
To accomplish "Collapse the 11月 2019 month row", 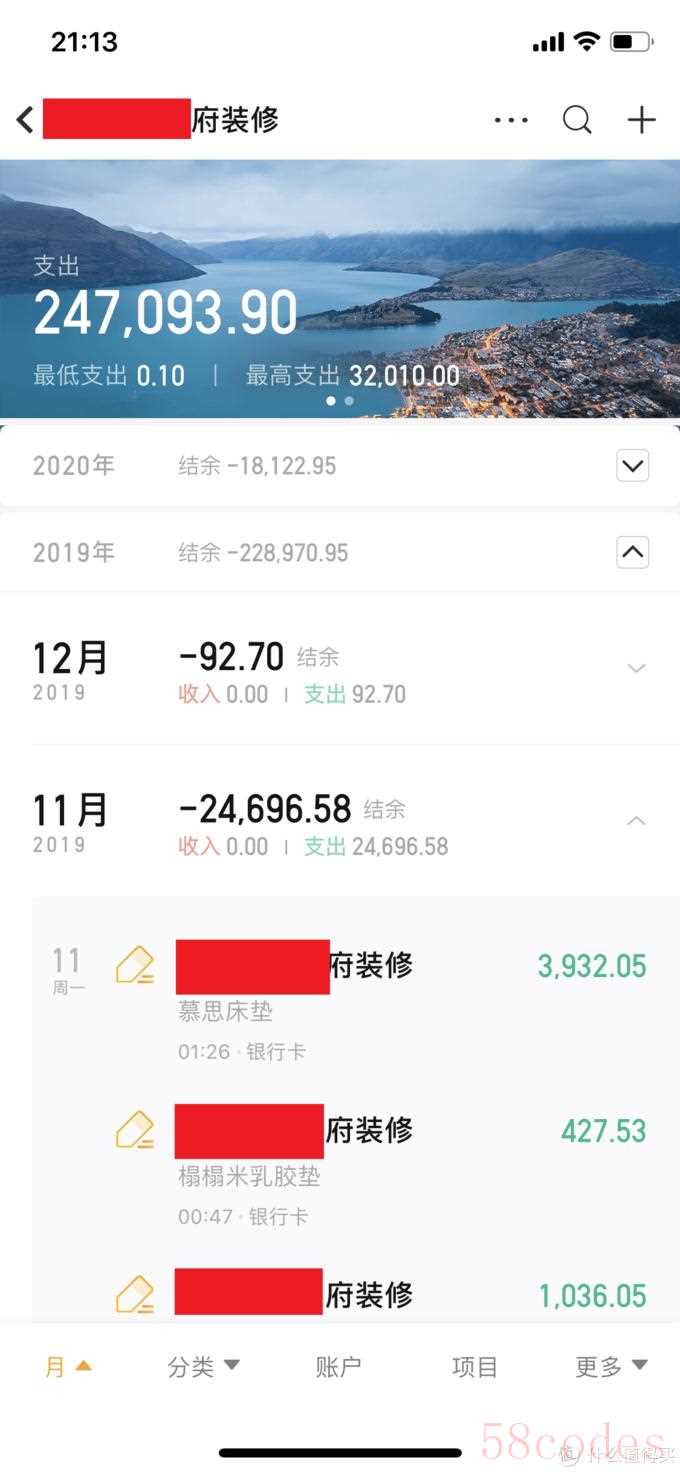I will (636, 821).
